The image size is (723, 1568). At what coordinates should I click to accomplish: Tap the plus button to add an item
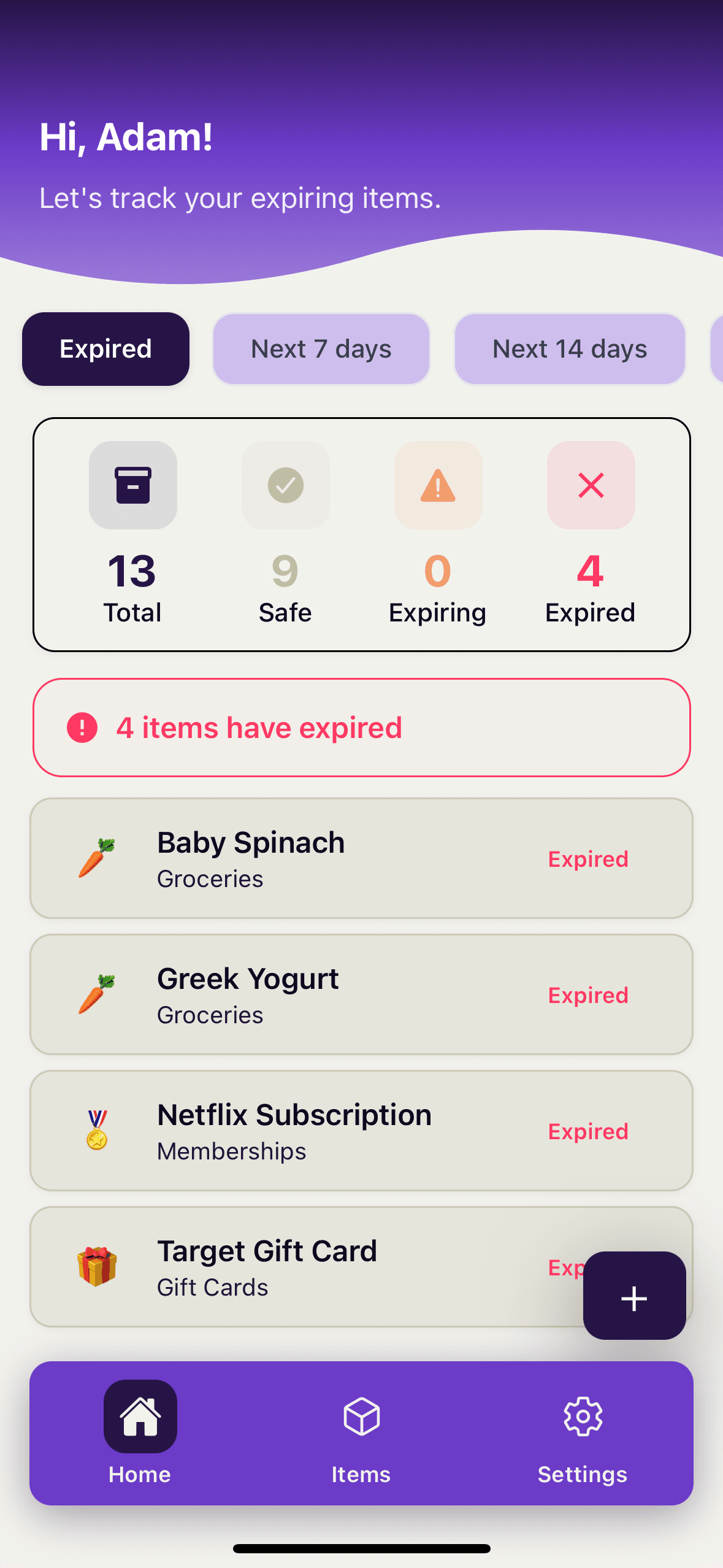[634, 1299]
